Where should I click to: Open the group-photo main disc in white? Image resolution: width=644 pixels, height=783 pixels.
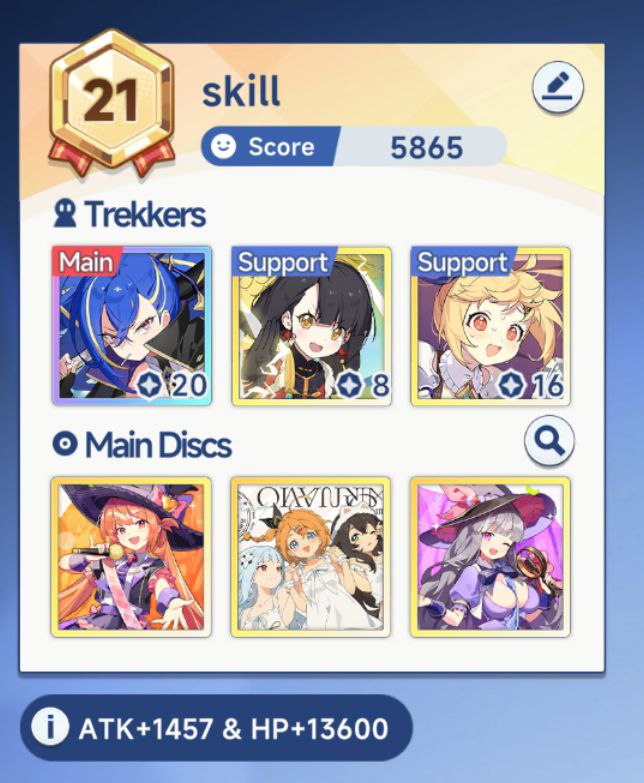point(311,556)
